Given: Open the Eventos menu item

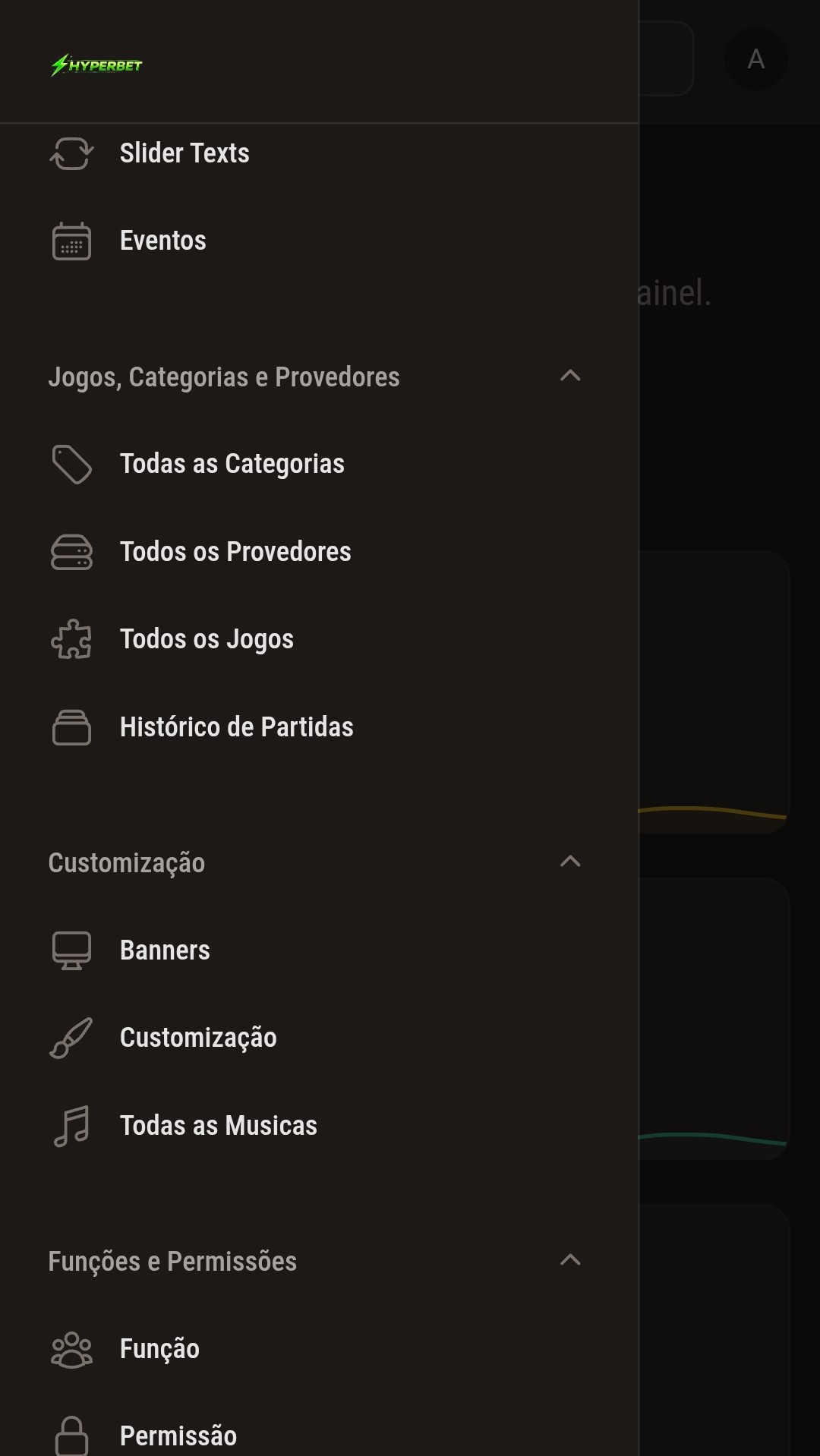Looking at the screenshot, I should [163, 241].
